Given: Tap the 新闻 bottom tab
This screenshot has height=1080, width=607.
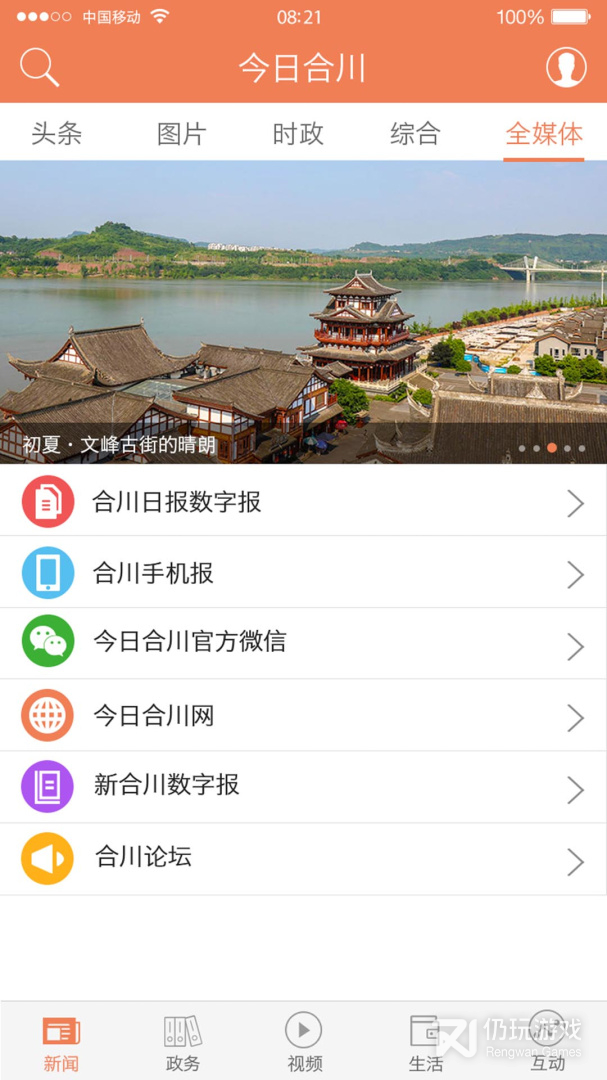Looking at the screenshot, I should coord(61,1042).
